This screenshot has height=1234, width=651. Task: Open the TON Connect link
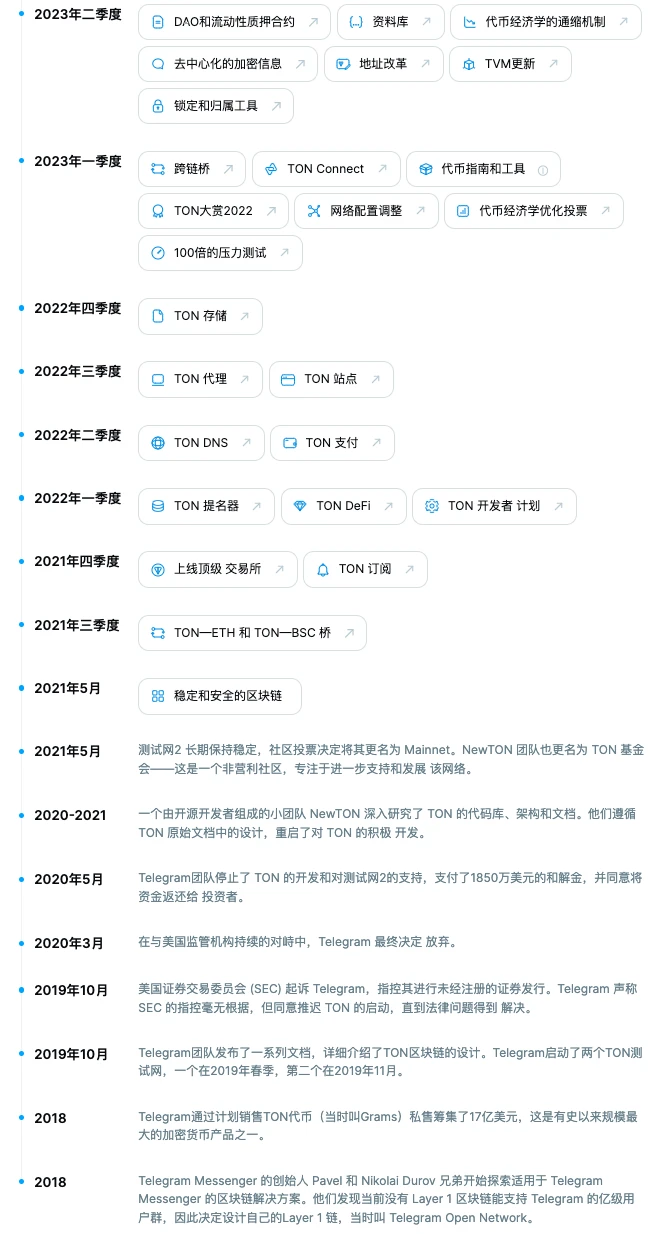[325, 169]
